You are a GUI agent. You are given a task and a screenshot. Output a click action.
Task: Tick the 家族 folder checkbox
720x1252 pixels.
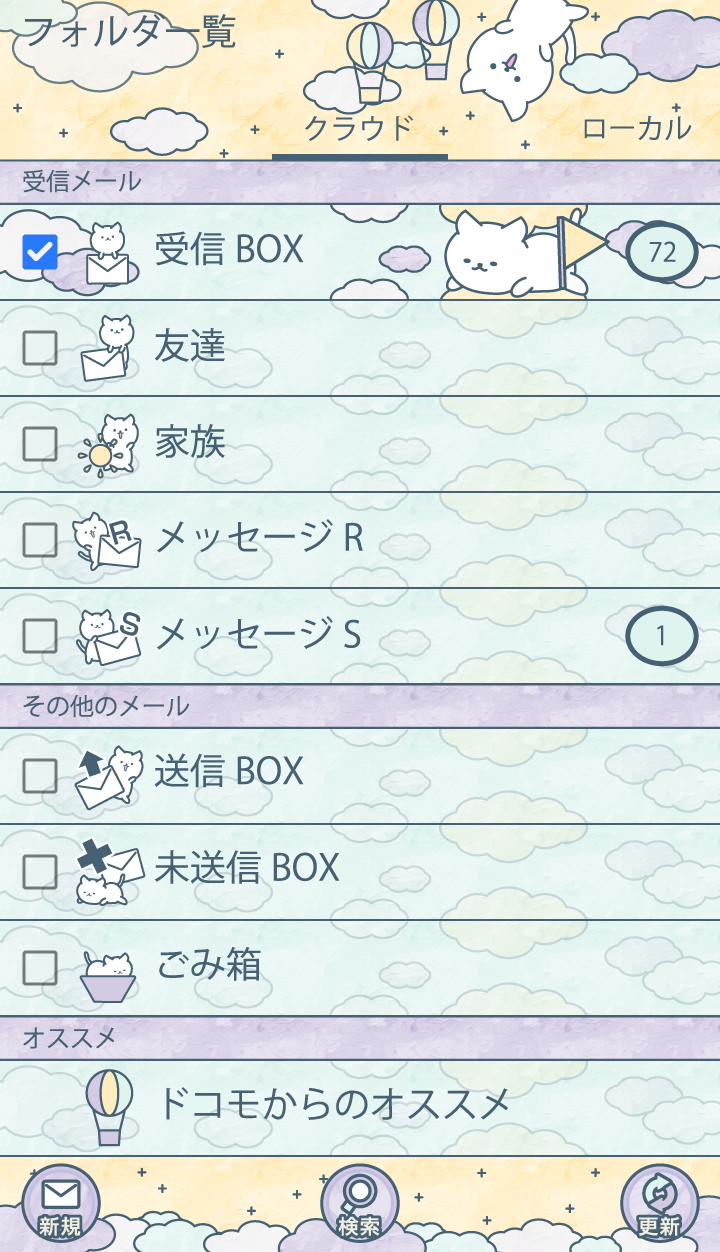click(x=40, y=444)
